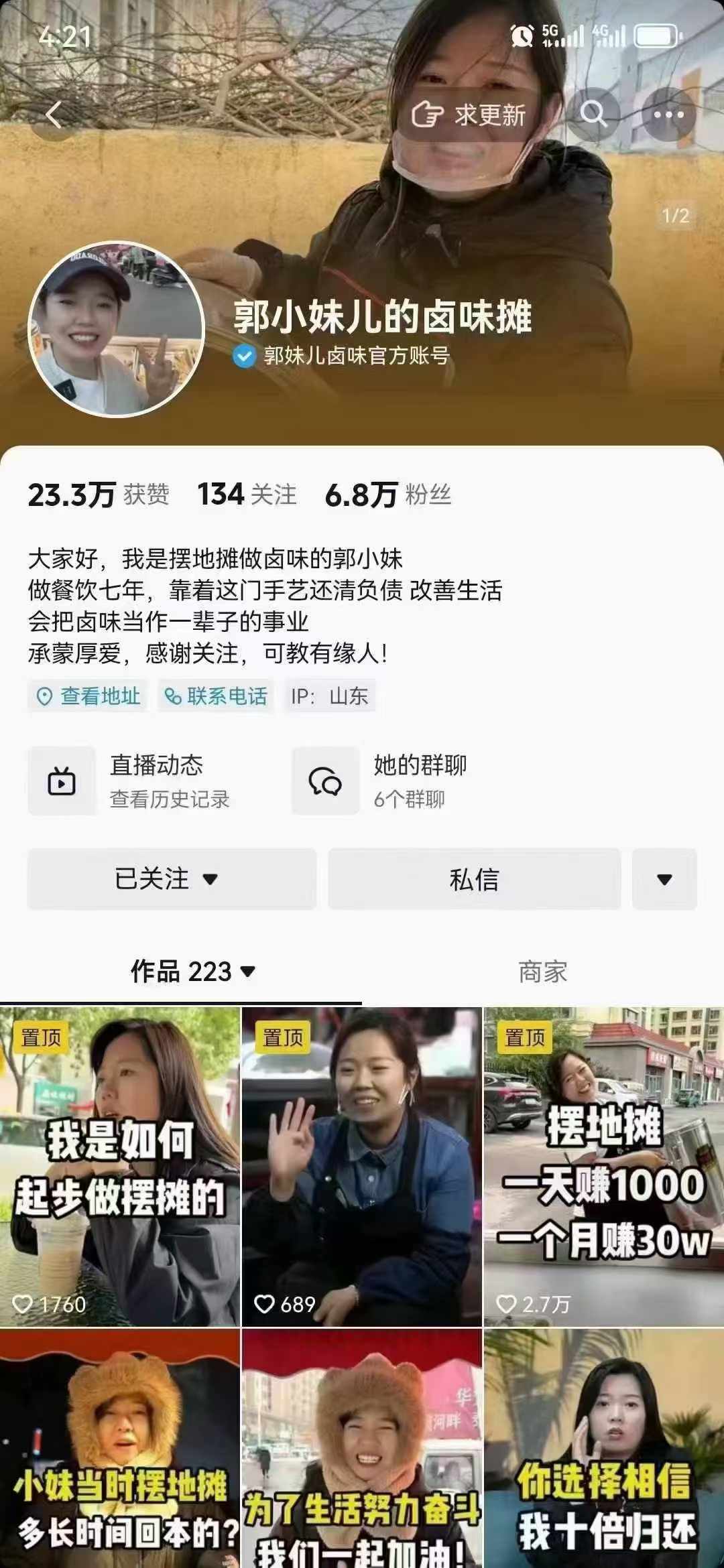Open the three-dot overflow menu

[668, 115]
